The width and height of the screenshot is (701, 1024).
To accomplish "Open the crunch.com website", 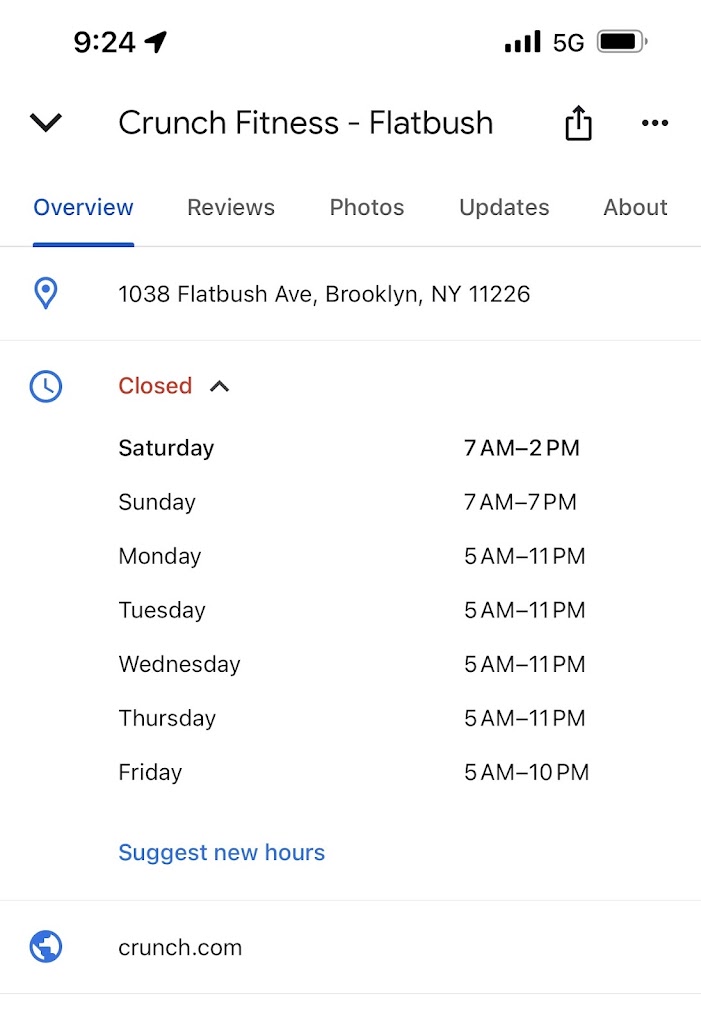I will tap(180, 947).
